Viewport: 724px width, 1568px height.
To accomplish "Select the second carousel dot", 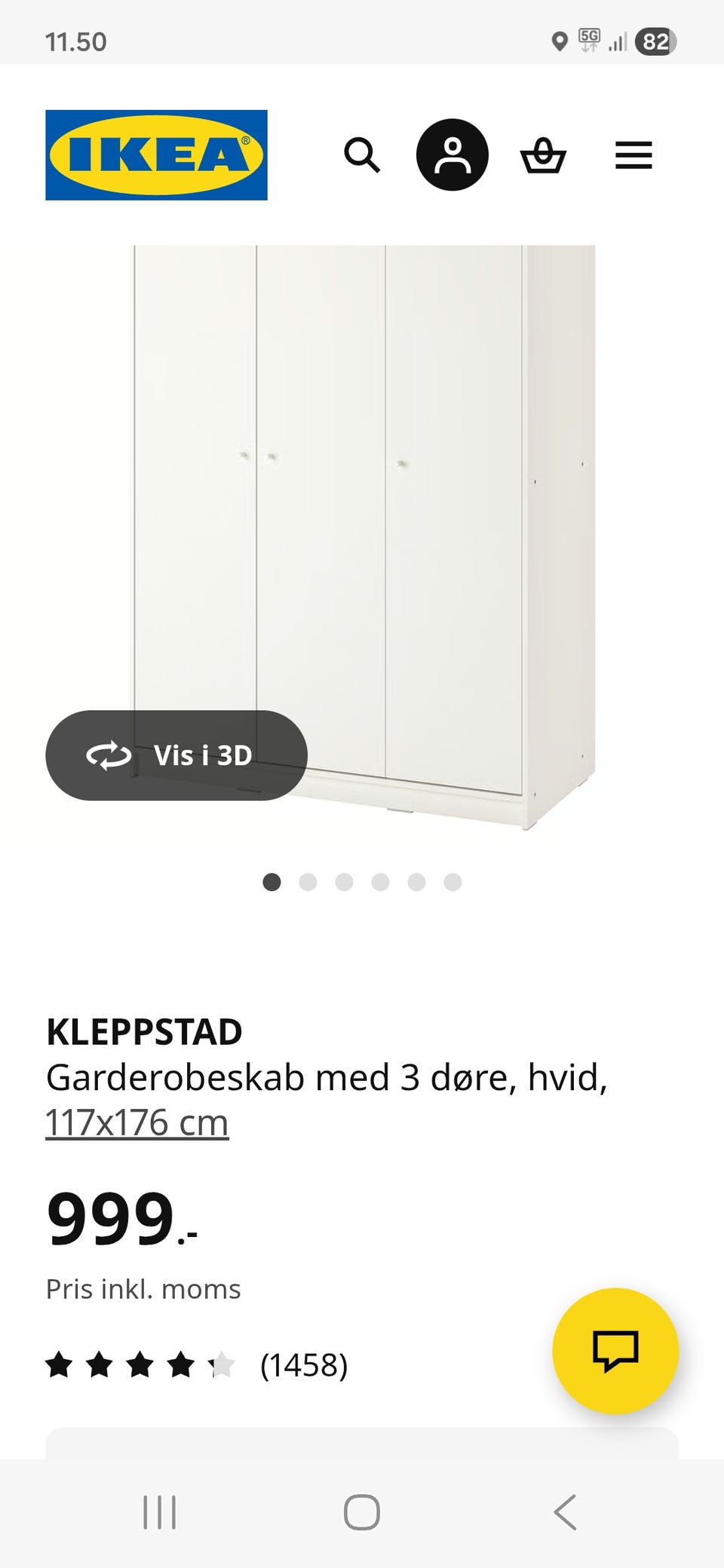I will coord(308,880).
